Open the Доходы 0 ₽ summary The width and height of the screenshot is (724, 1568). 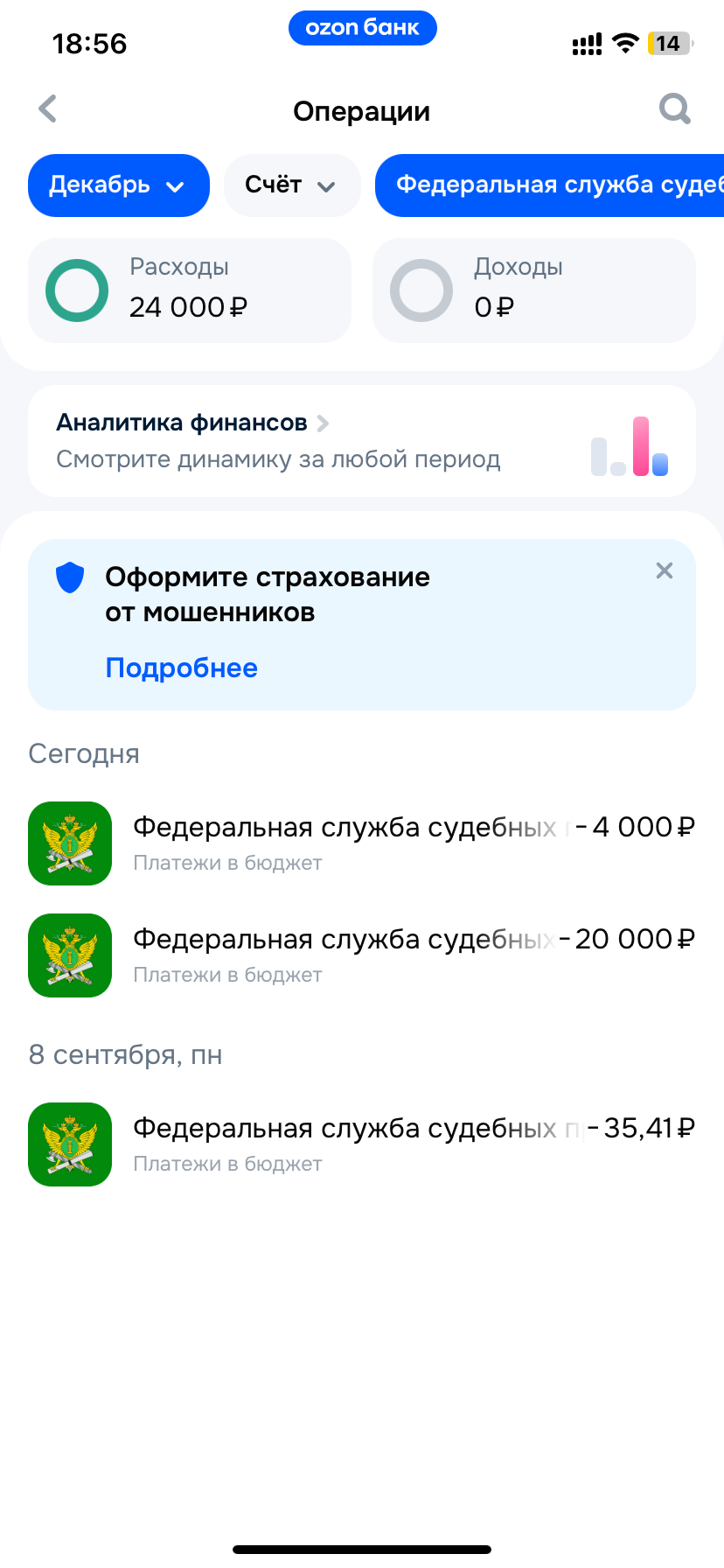point(533,290)
